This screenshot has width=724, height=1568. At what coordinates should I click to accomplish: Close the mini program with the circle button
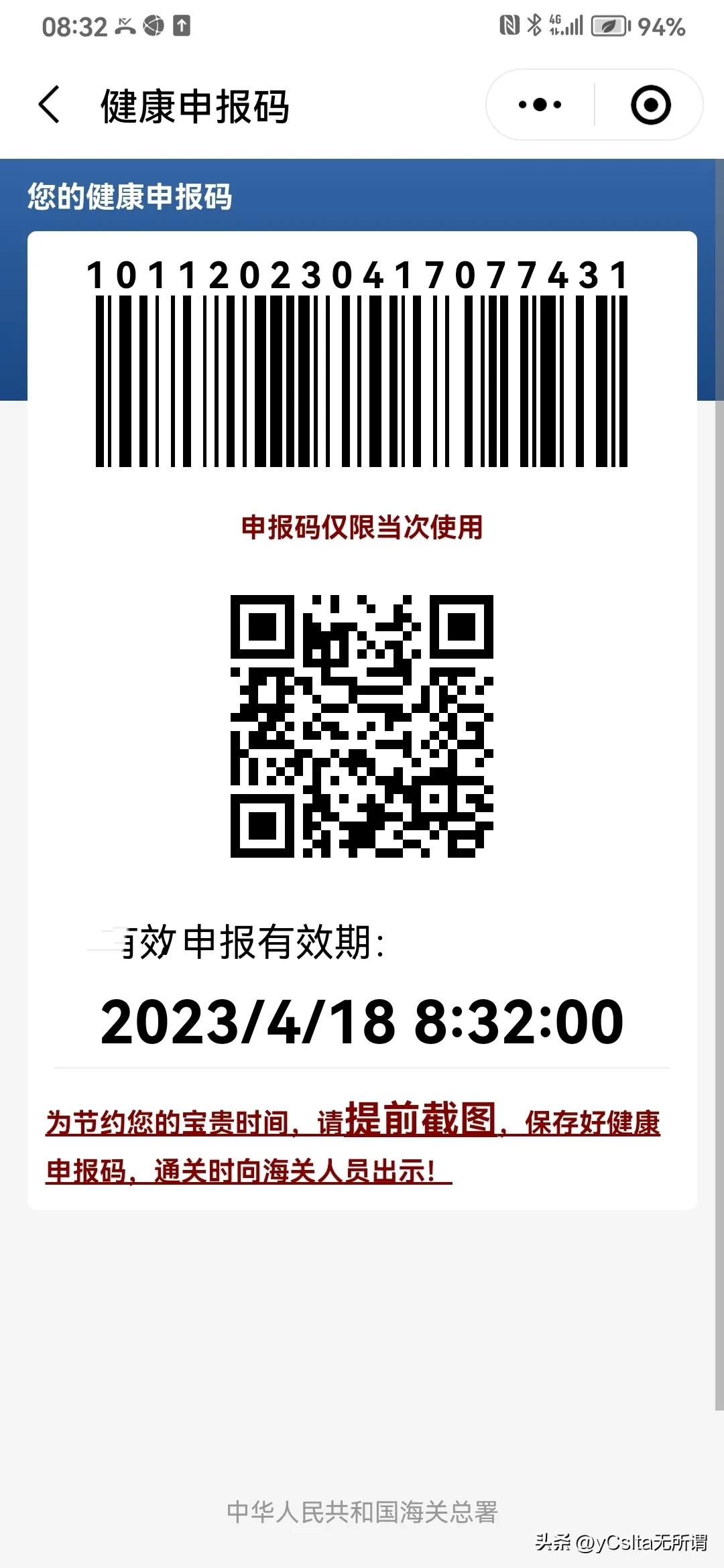pos(650,105)
